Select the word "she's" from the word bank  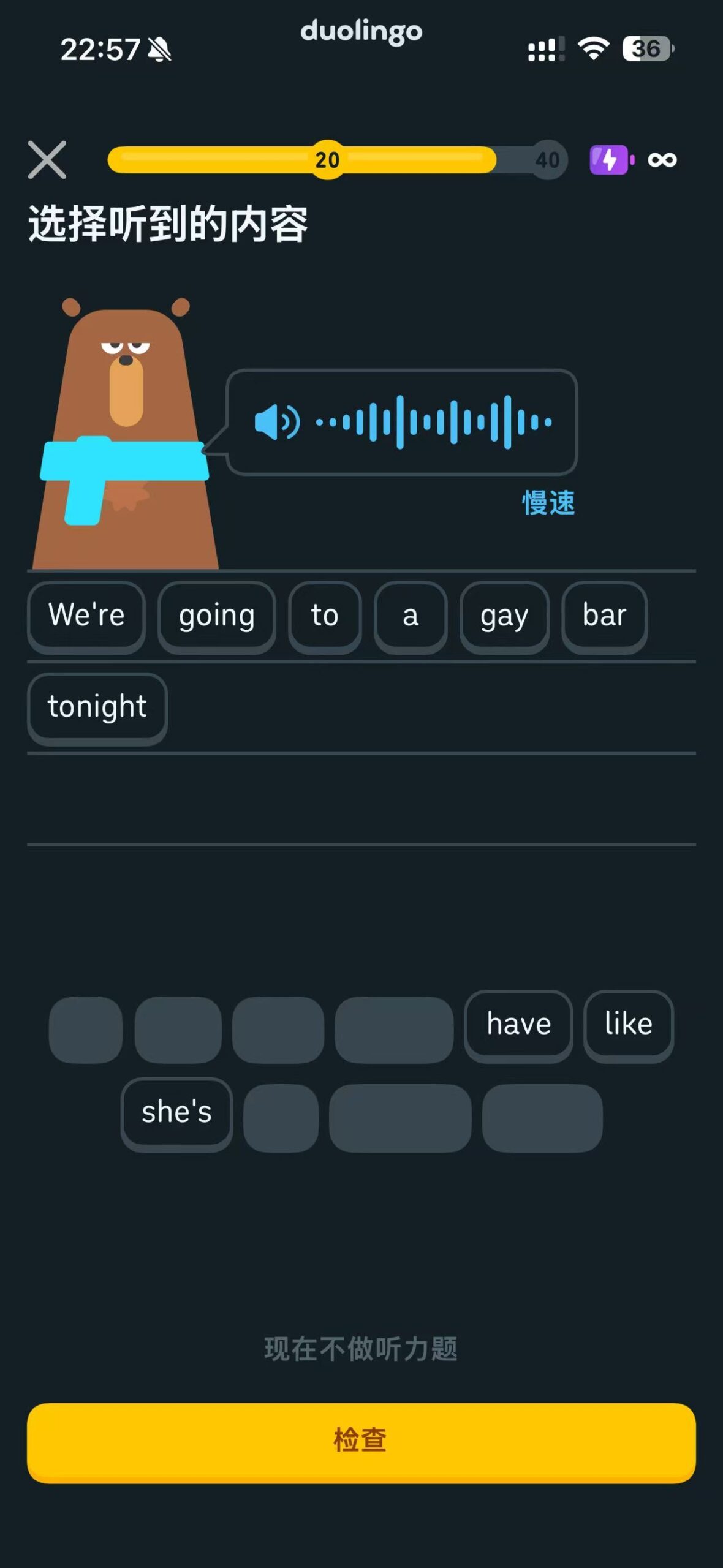point(176,1114)
